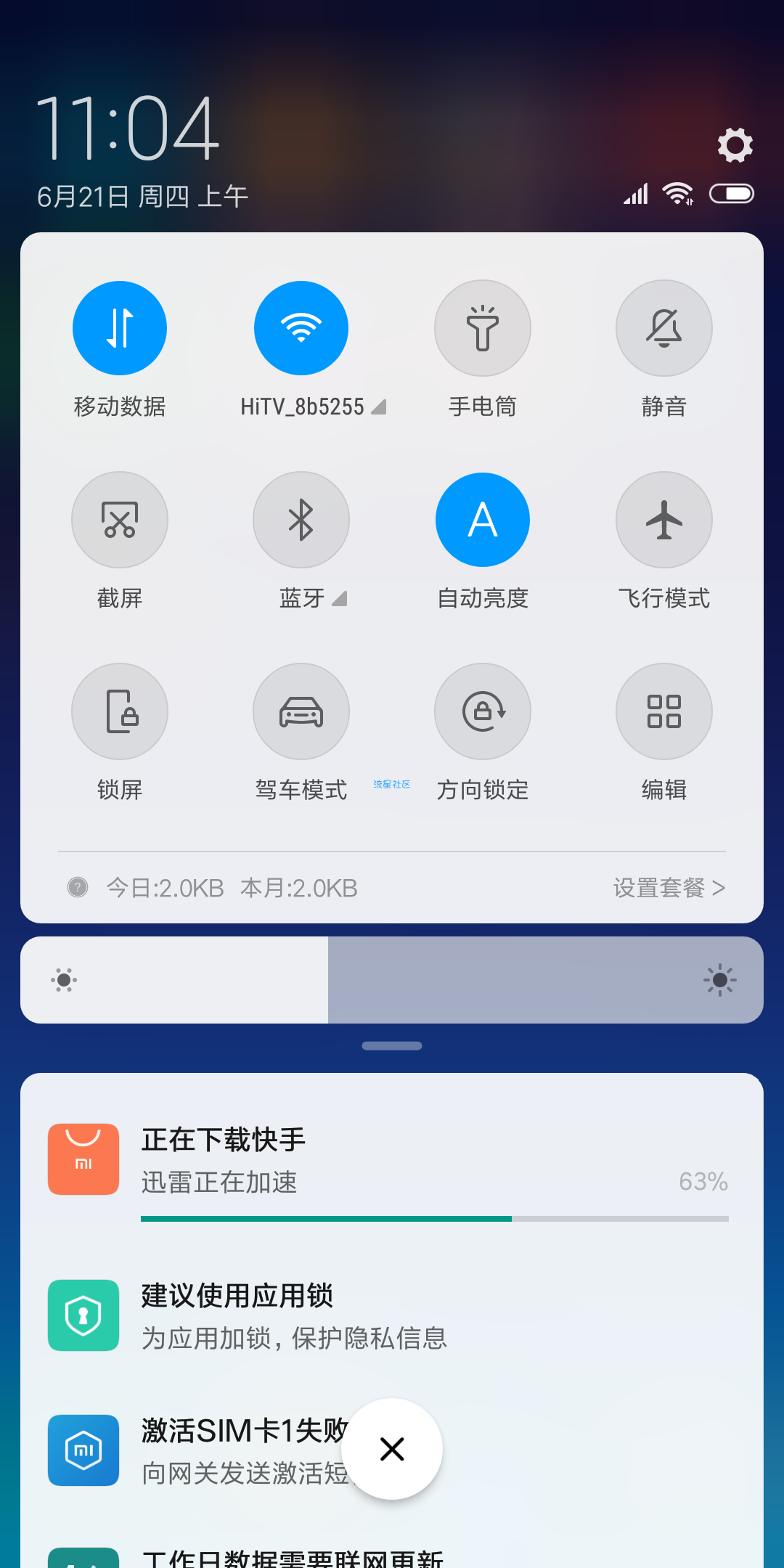
Task: Open the 正在下载快手 download notification
Action: (x=392, y=1169)
